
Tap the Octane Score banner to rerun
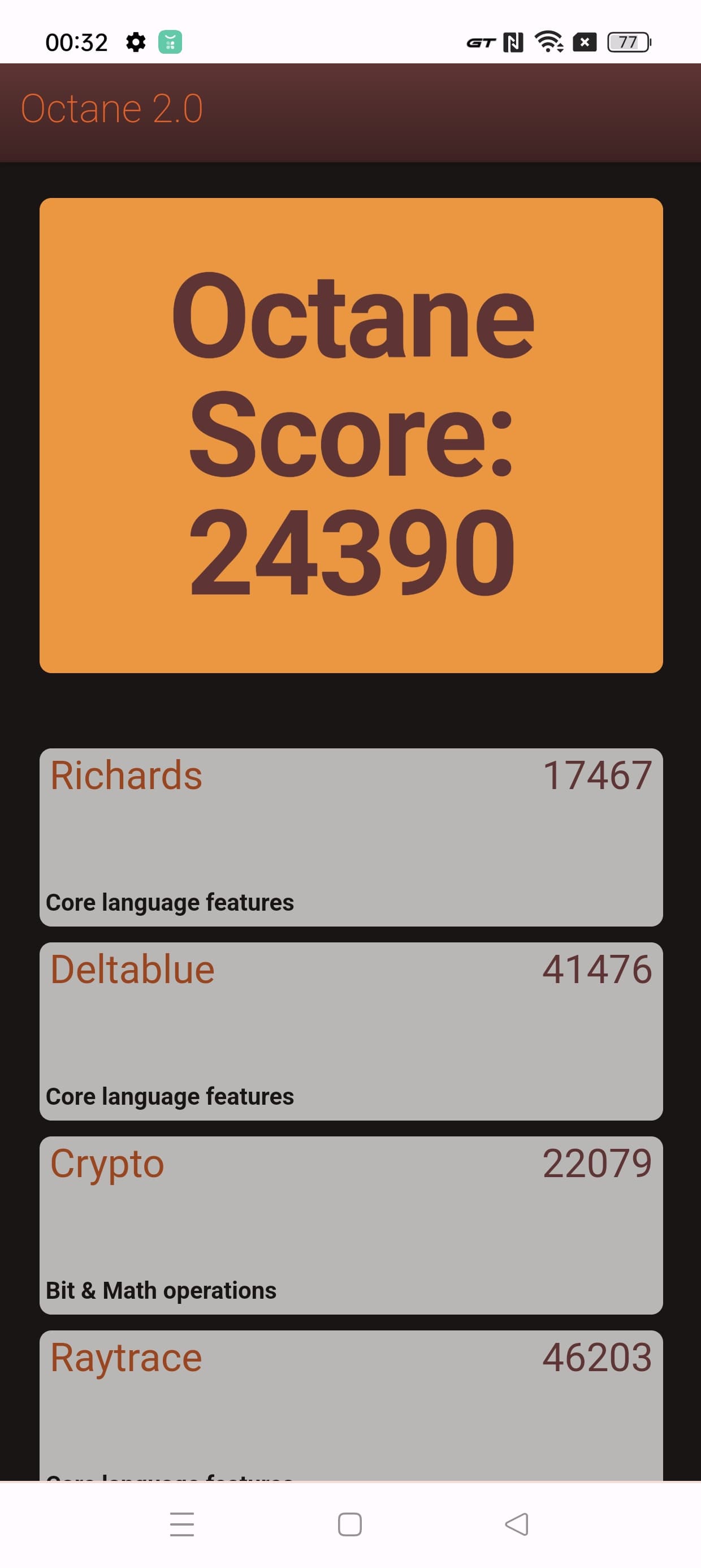tap(350, 434)
